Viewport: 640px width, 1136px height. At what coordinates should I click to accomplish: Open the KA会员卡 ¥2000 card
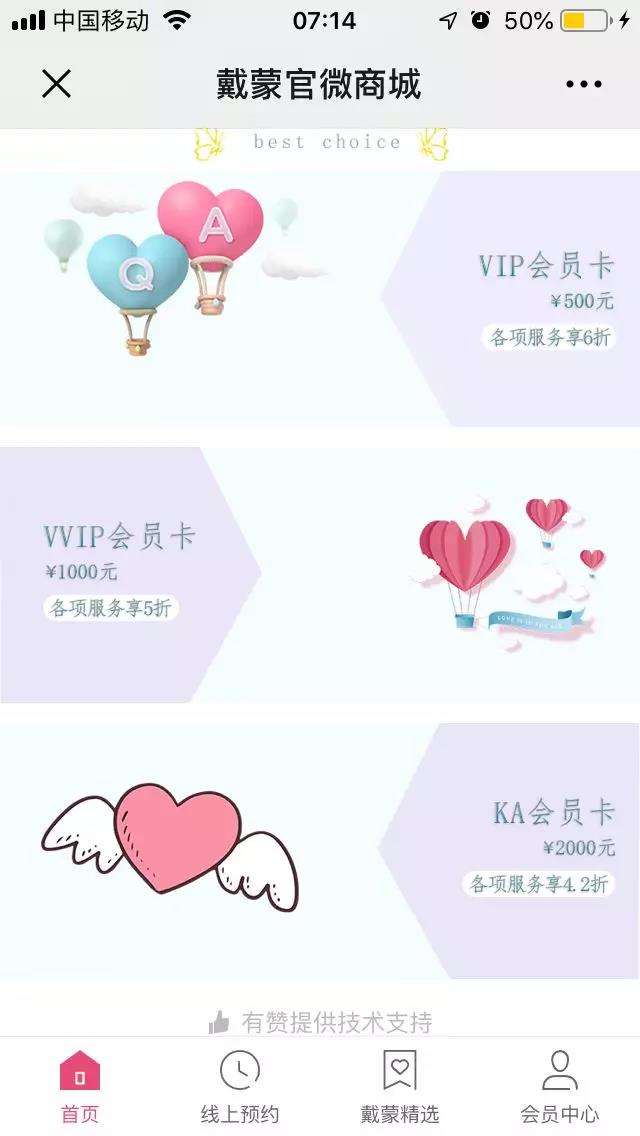tap(320, 850)
